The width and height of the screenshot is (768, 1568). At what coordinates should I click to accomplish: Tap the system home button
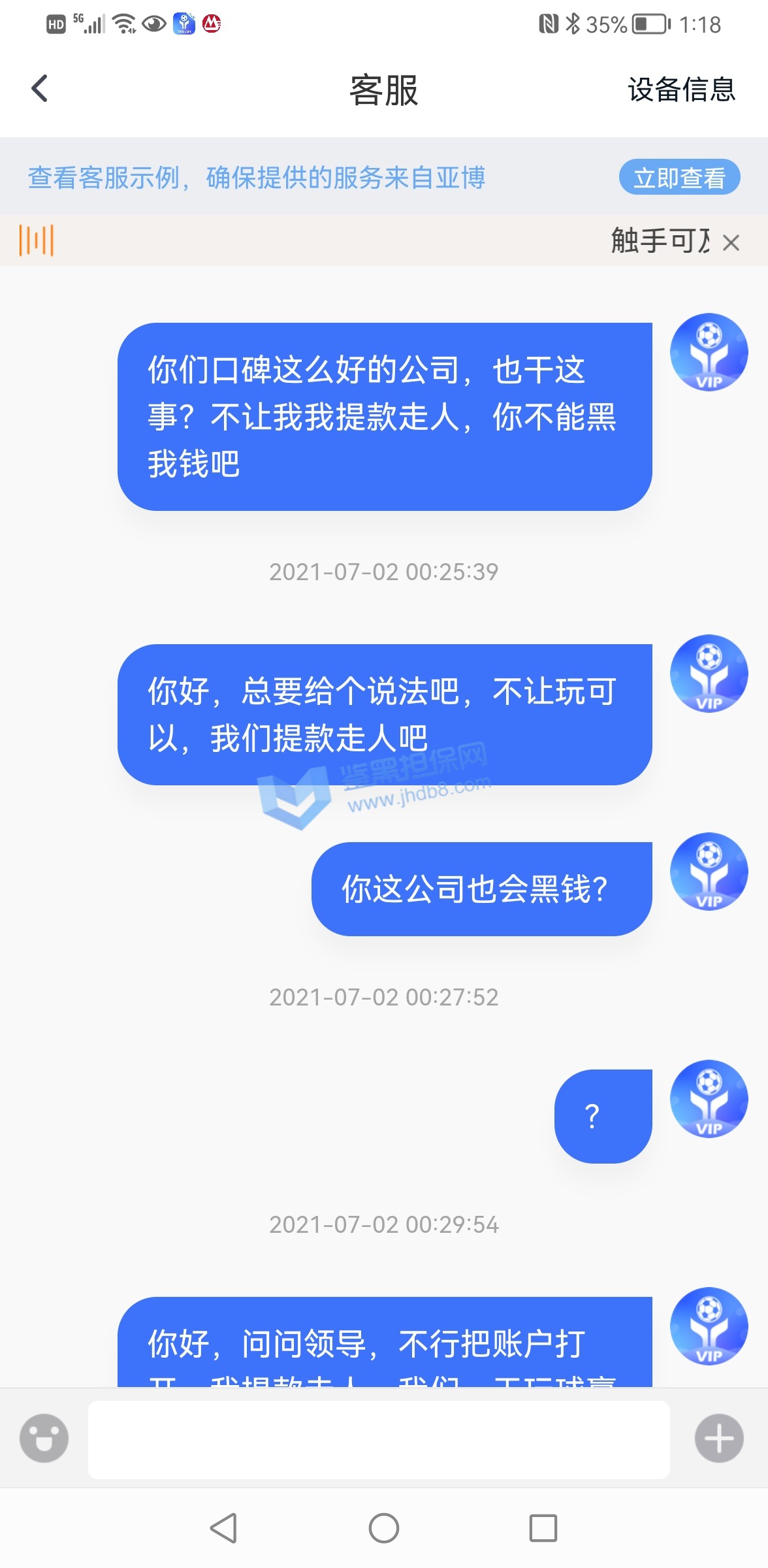384,1528
